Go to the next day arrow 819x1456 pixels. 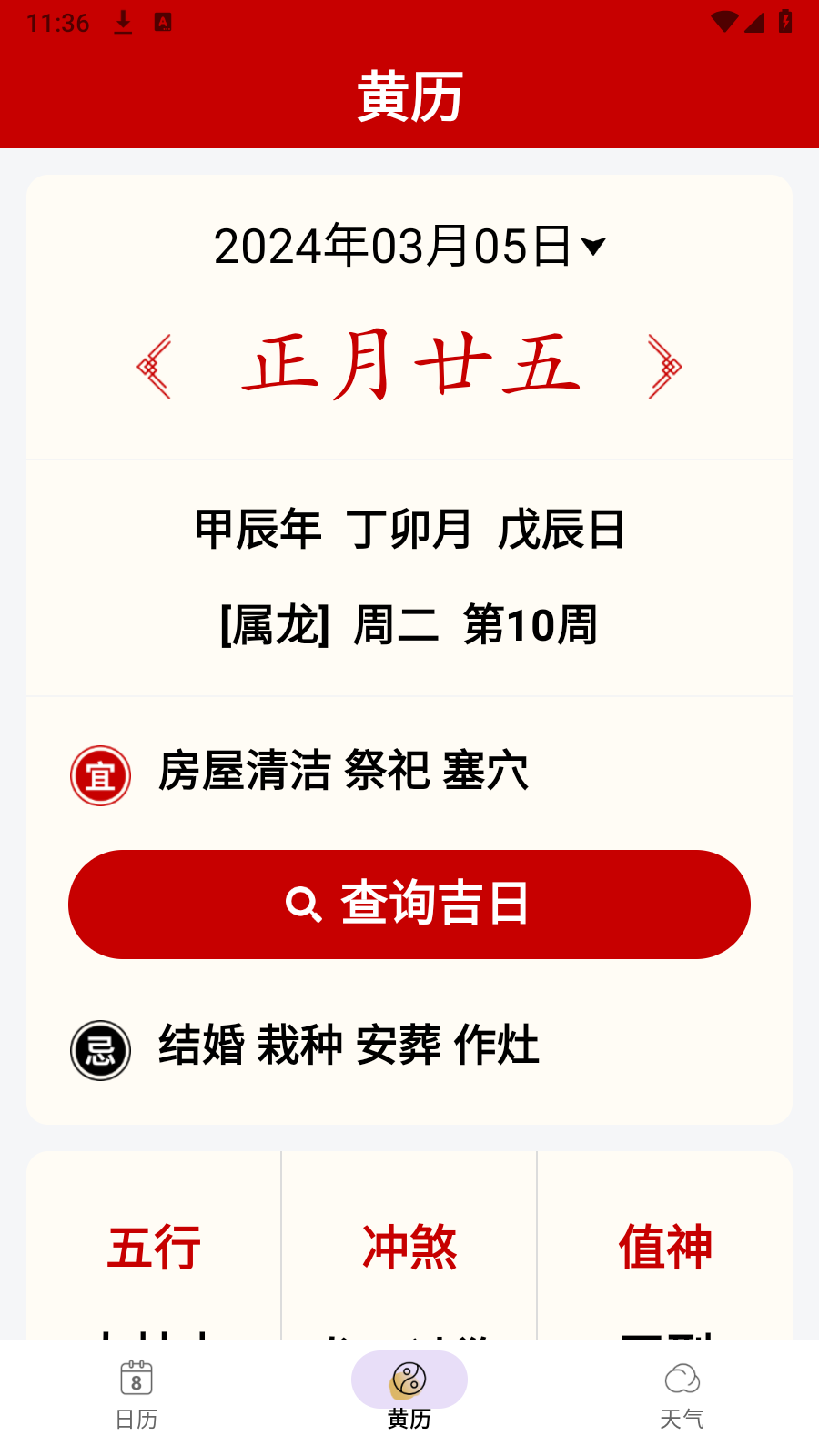coord(664,367)
